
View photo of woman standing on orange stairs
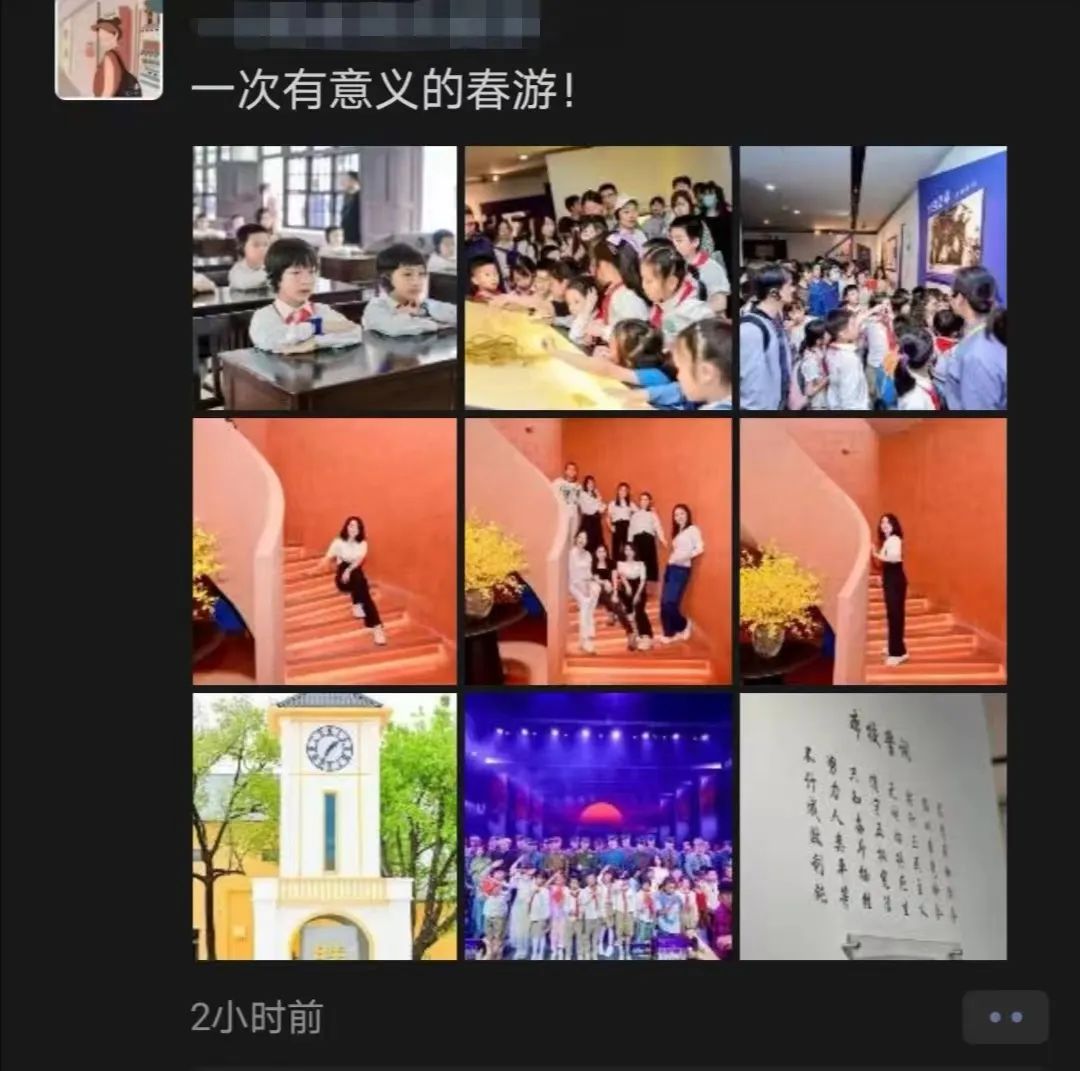coord(873,551)
